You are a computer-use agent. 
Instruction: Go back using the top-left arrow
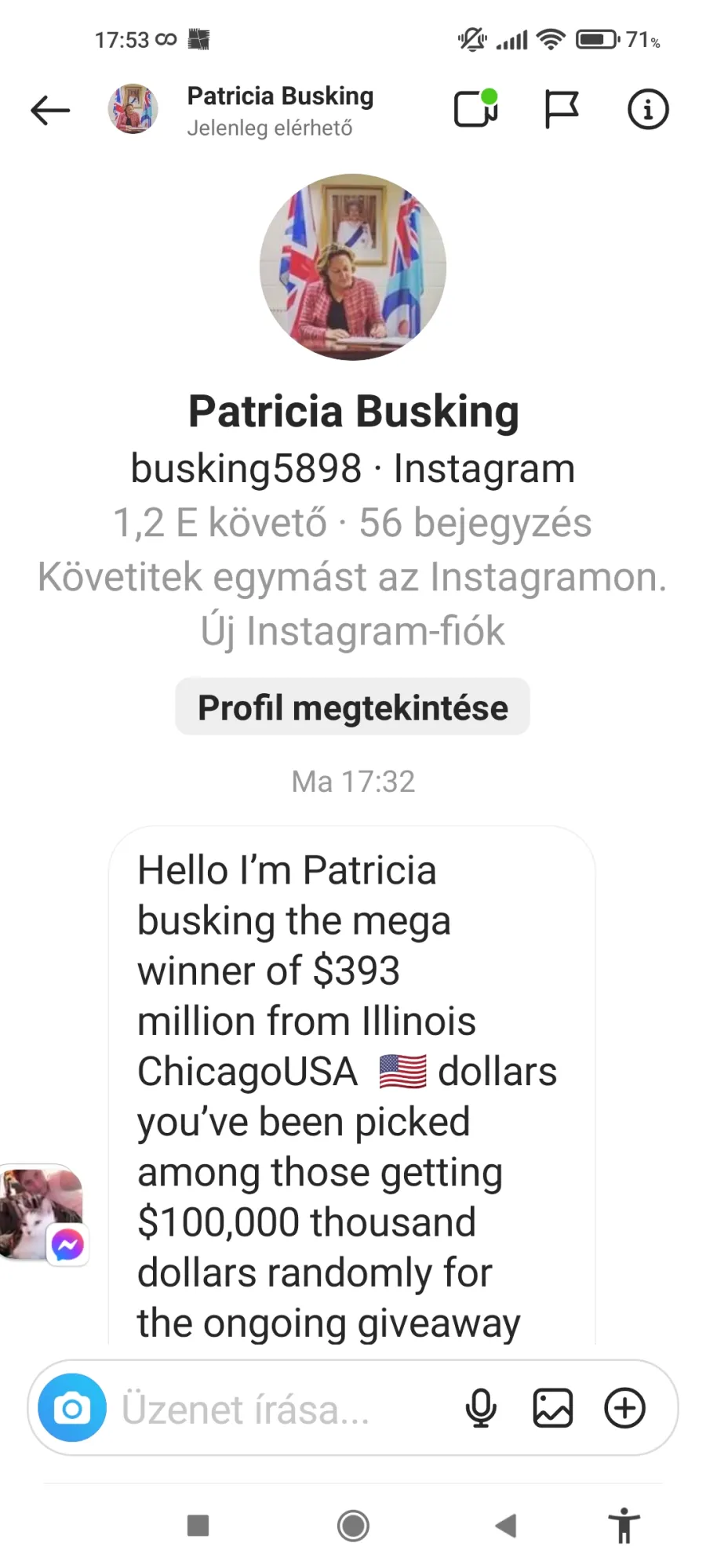50,110
